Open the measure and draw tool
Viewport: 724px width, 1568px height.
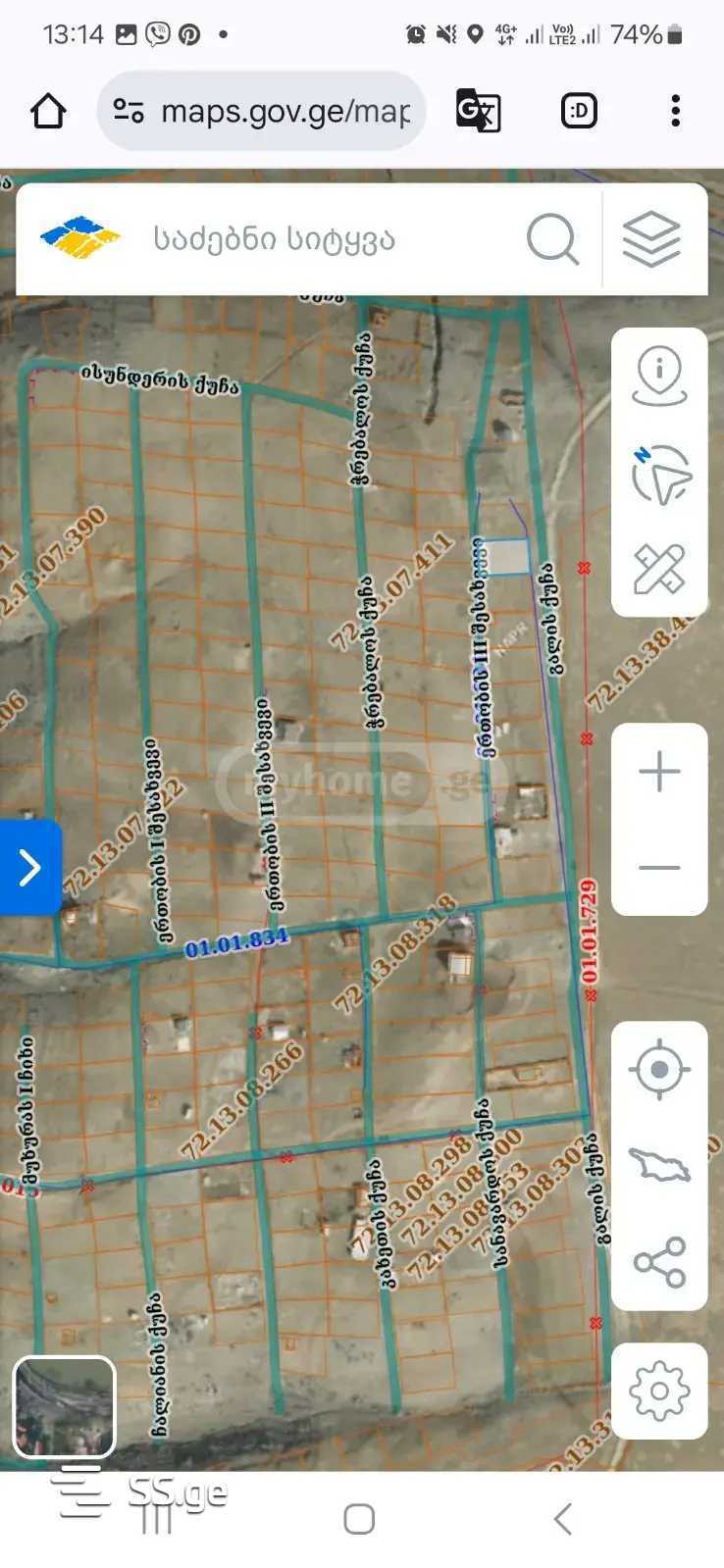(659, 569)
